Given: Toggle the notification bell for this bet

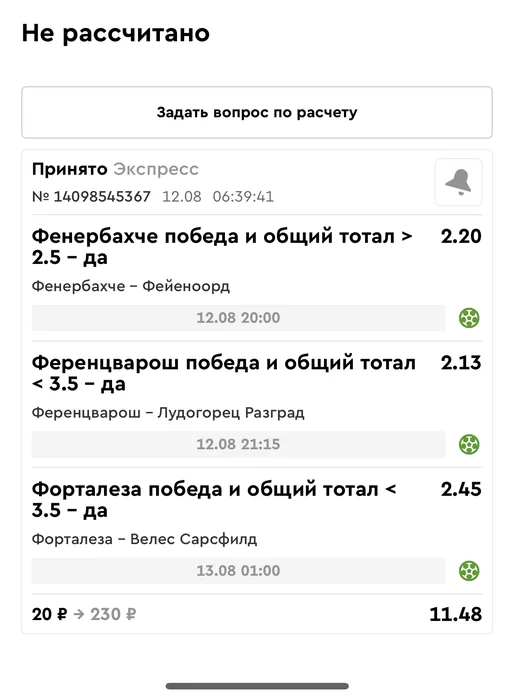Looking at the screenshot, I should click(459, 182).
